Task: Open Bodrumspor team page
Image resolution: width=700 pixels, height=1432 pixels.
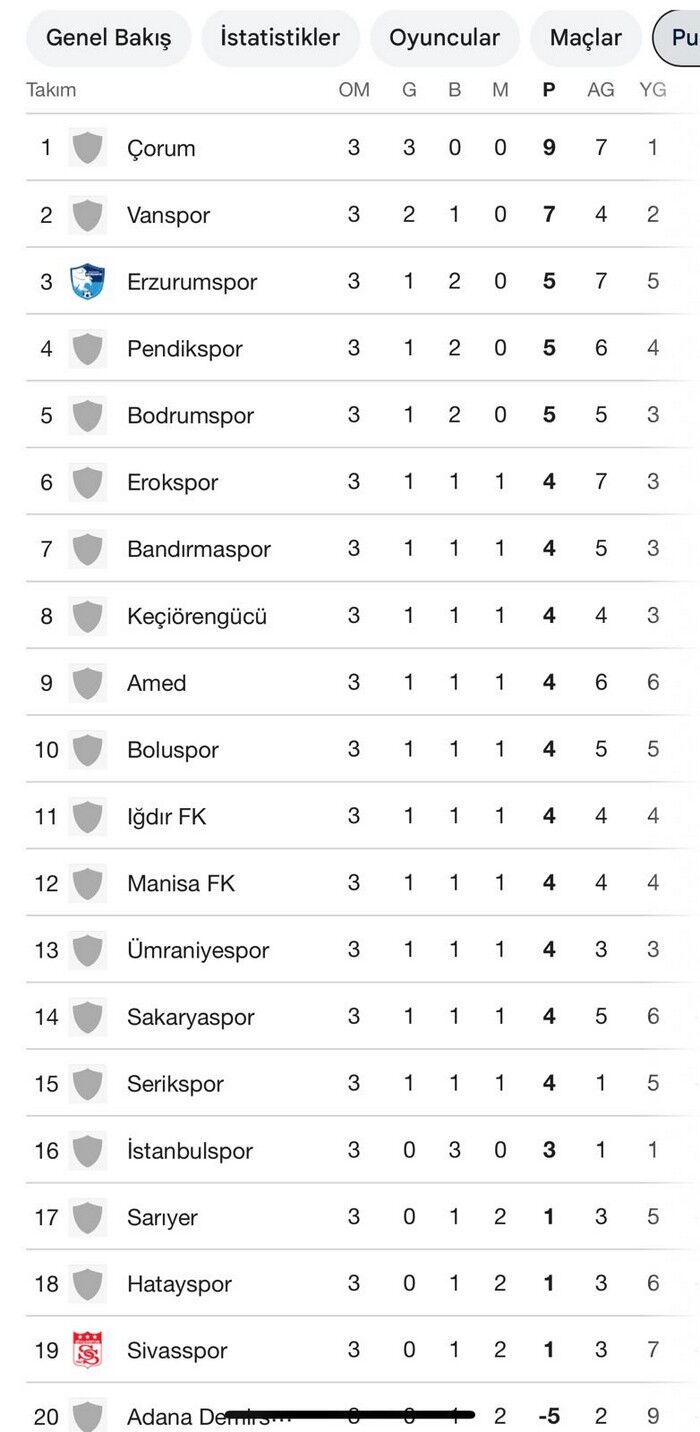Action: (362, 415)
